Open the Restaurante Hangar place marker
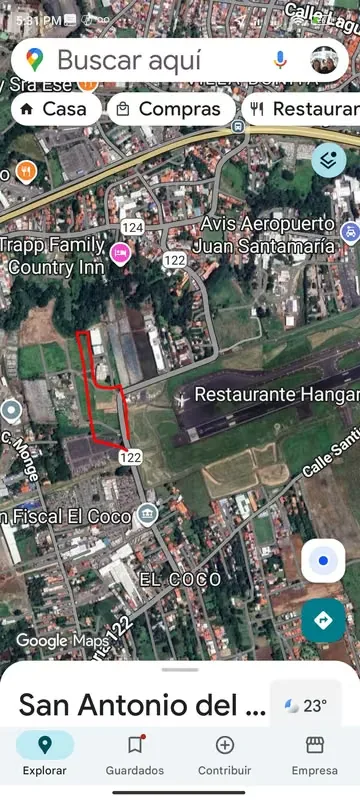Viewport: 360px width, 800px height. click(181, 399)
